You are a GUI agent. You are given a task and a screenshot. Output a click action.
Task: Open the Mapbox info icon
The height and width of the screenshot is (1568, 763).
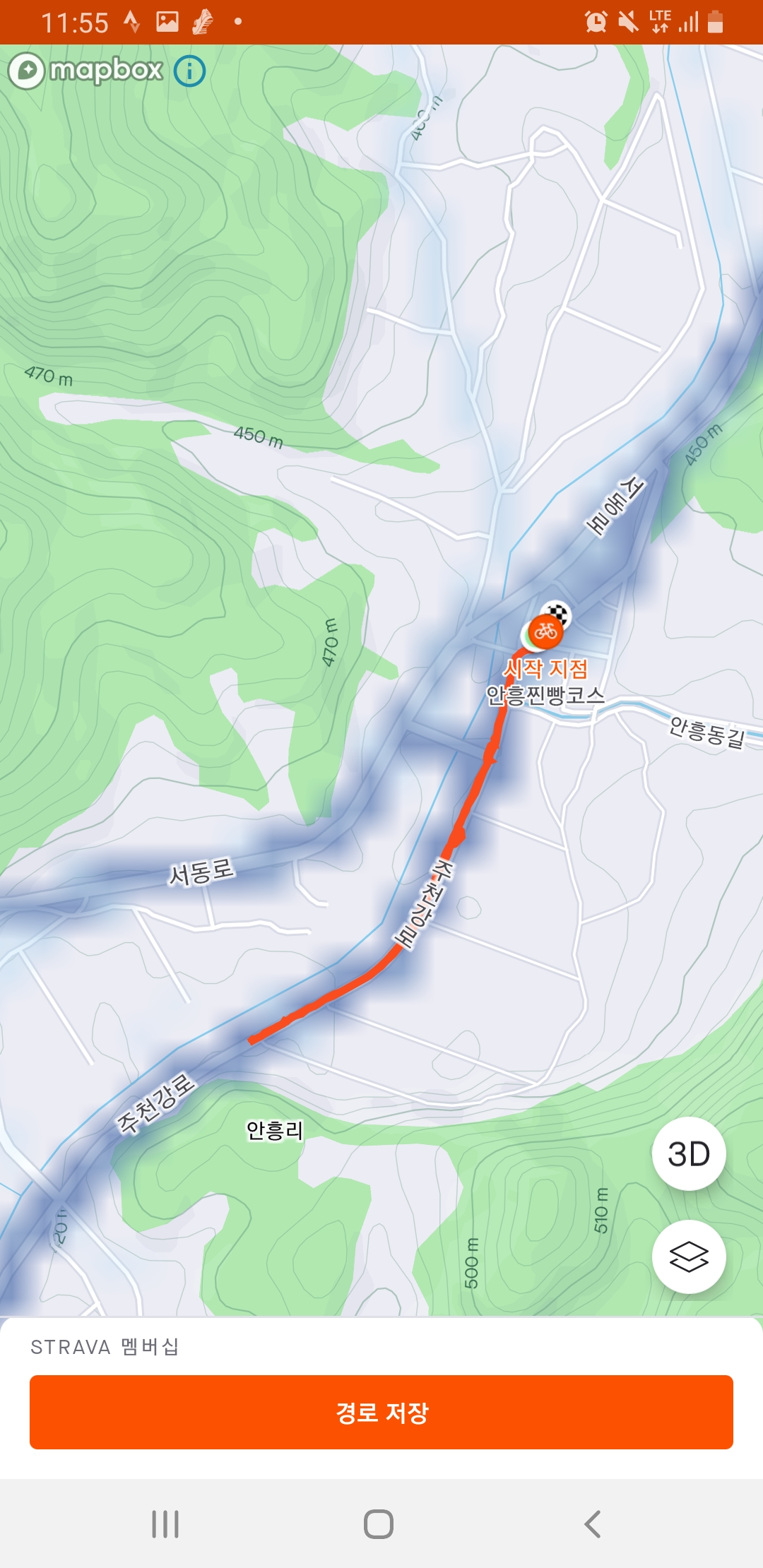tap(190, 71)
